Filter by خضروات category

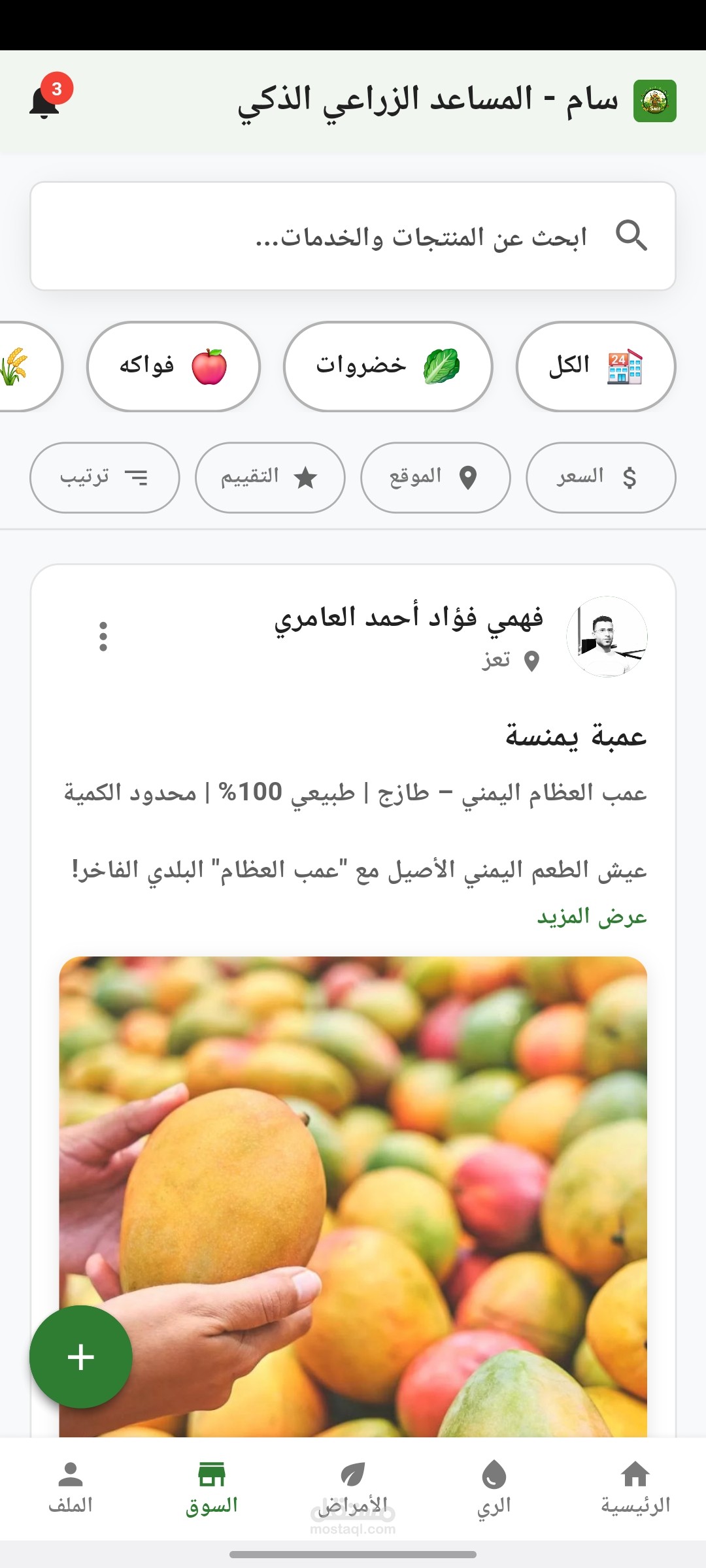pos(388,367)
